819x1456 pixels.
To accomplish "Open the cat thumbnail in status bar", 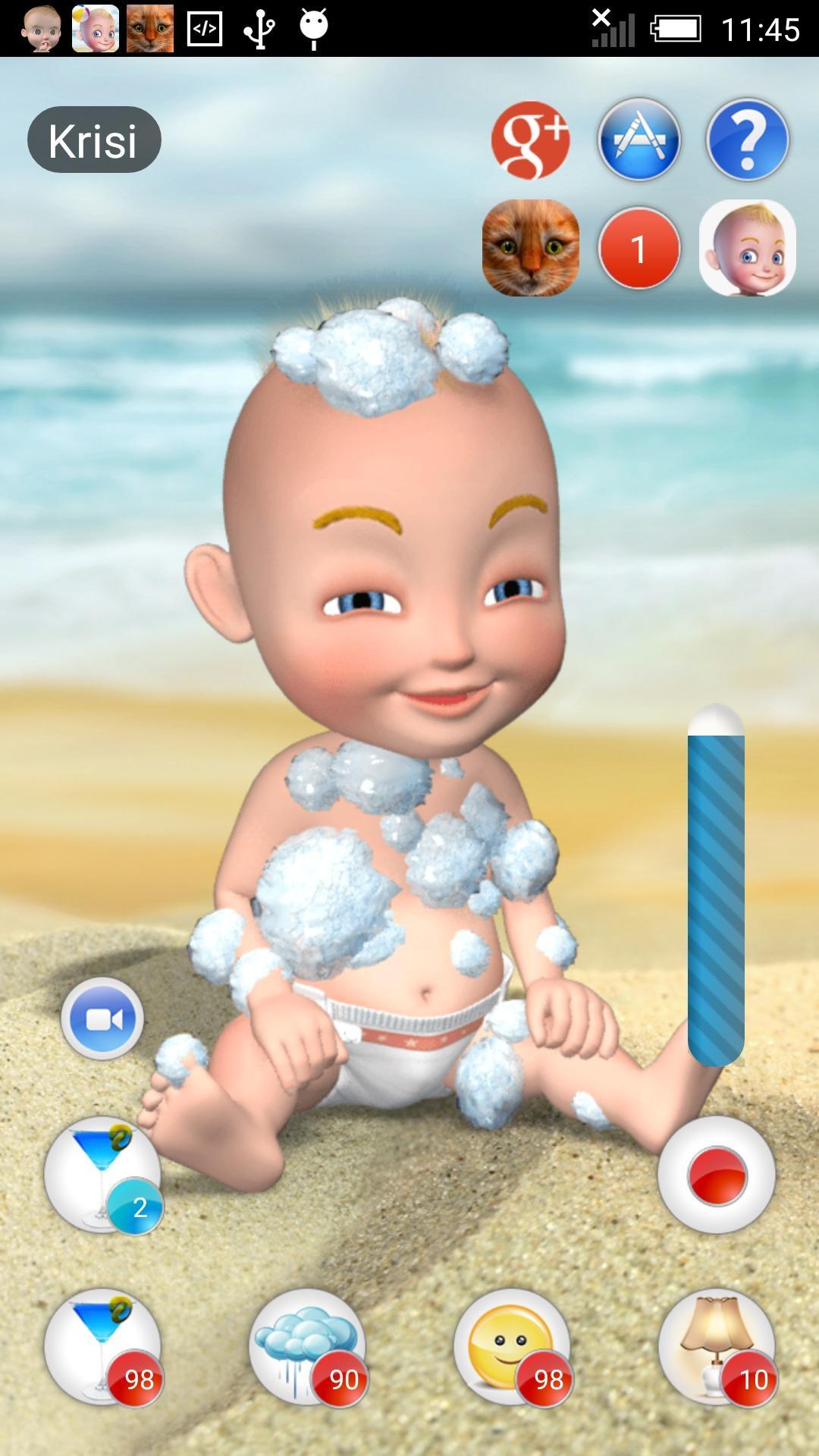I will (148, 28).
